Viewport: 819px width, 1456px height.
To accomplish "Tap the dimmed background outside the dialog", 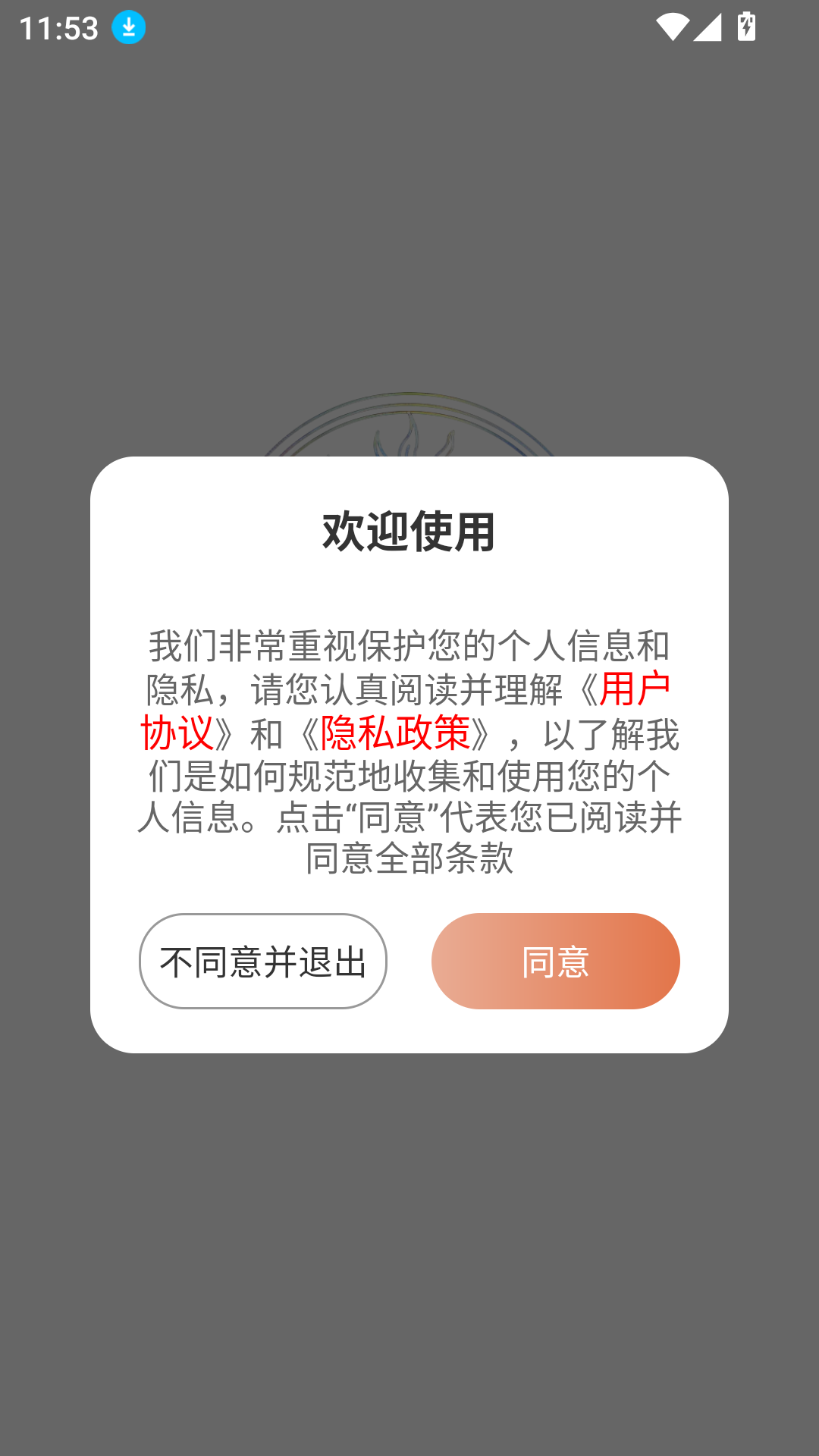I will [409, 1251].
